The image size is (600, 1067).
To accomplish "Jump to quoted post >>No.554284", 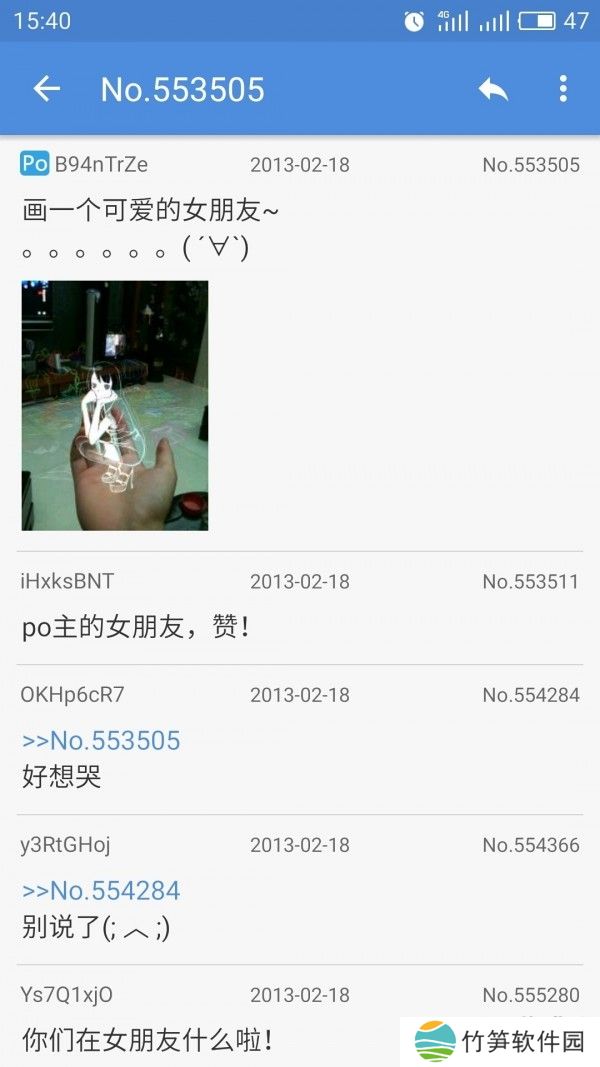I will click(x=101, y=891).
